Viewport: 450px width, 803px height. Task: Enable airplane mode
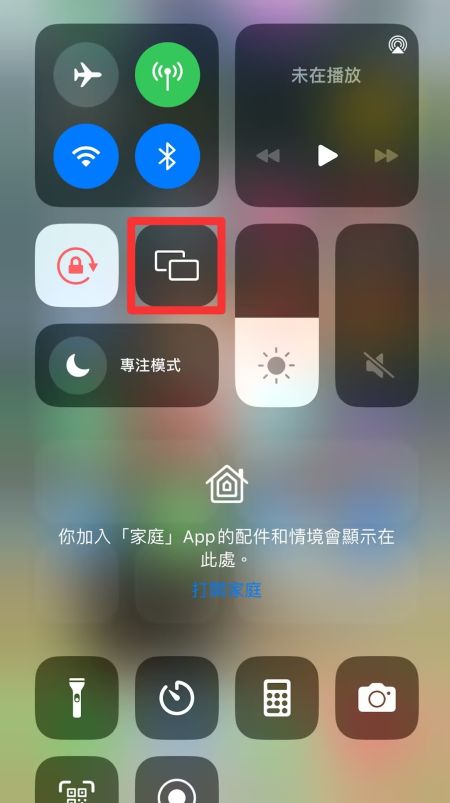[x=86, y=75]
